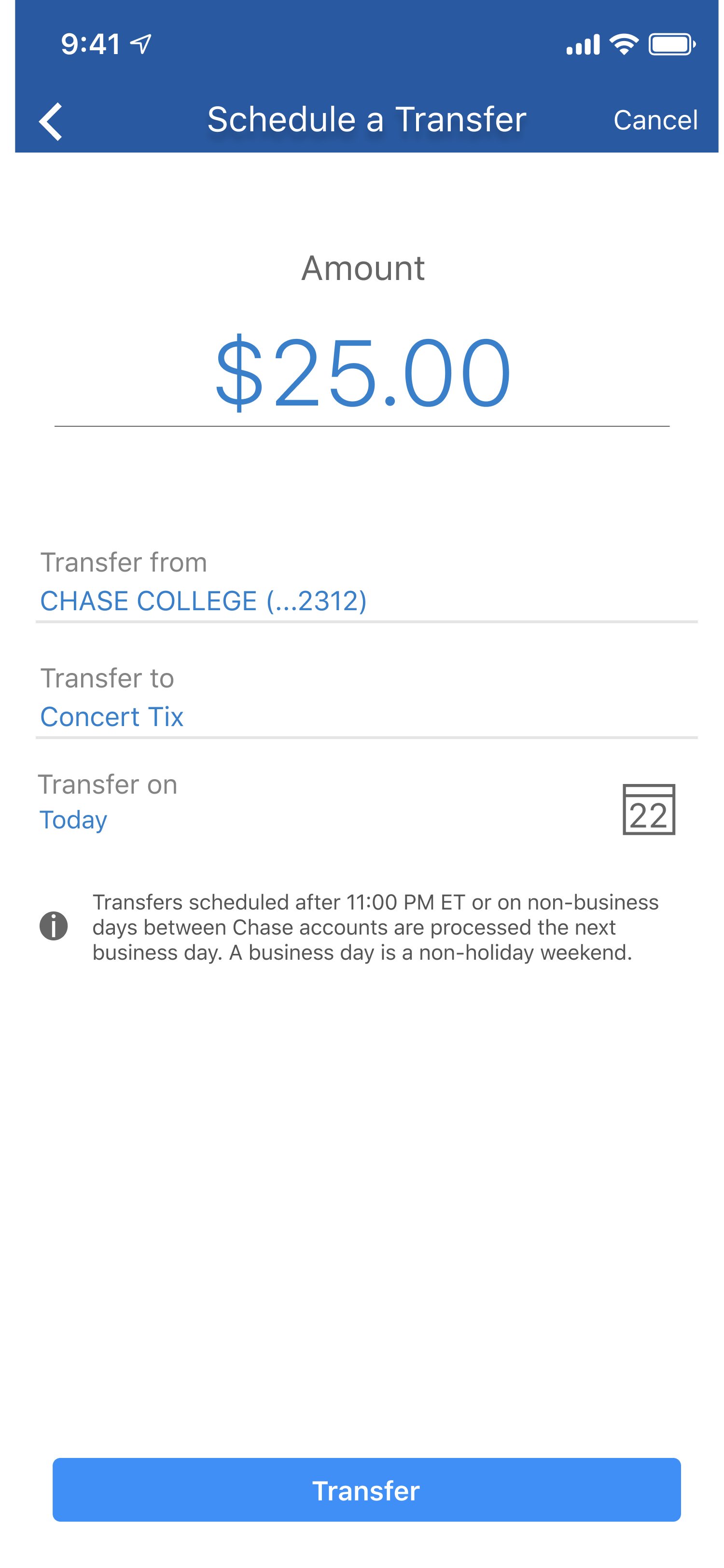The width and height of the screenshot is (724, 1568).
Task: Cancel the scheduled transfer
Action: point(654,120)
